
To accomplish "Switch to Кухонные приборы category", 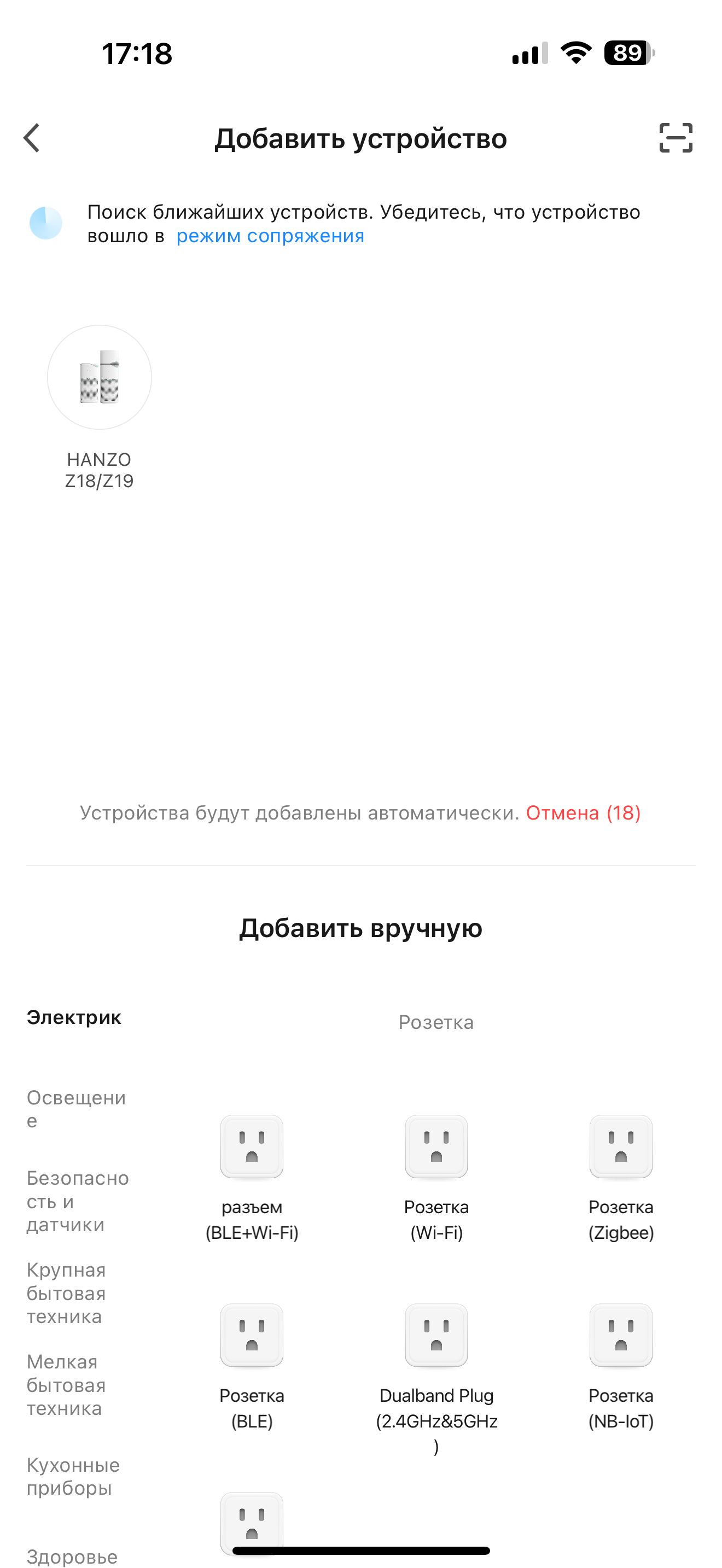I will tap(73, 1476).
